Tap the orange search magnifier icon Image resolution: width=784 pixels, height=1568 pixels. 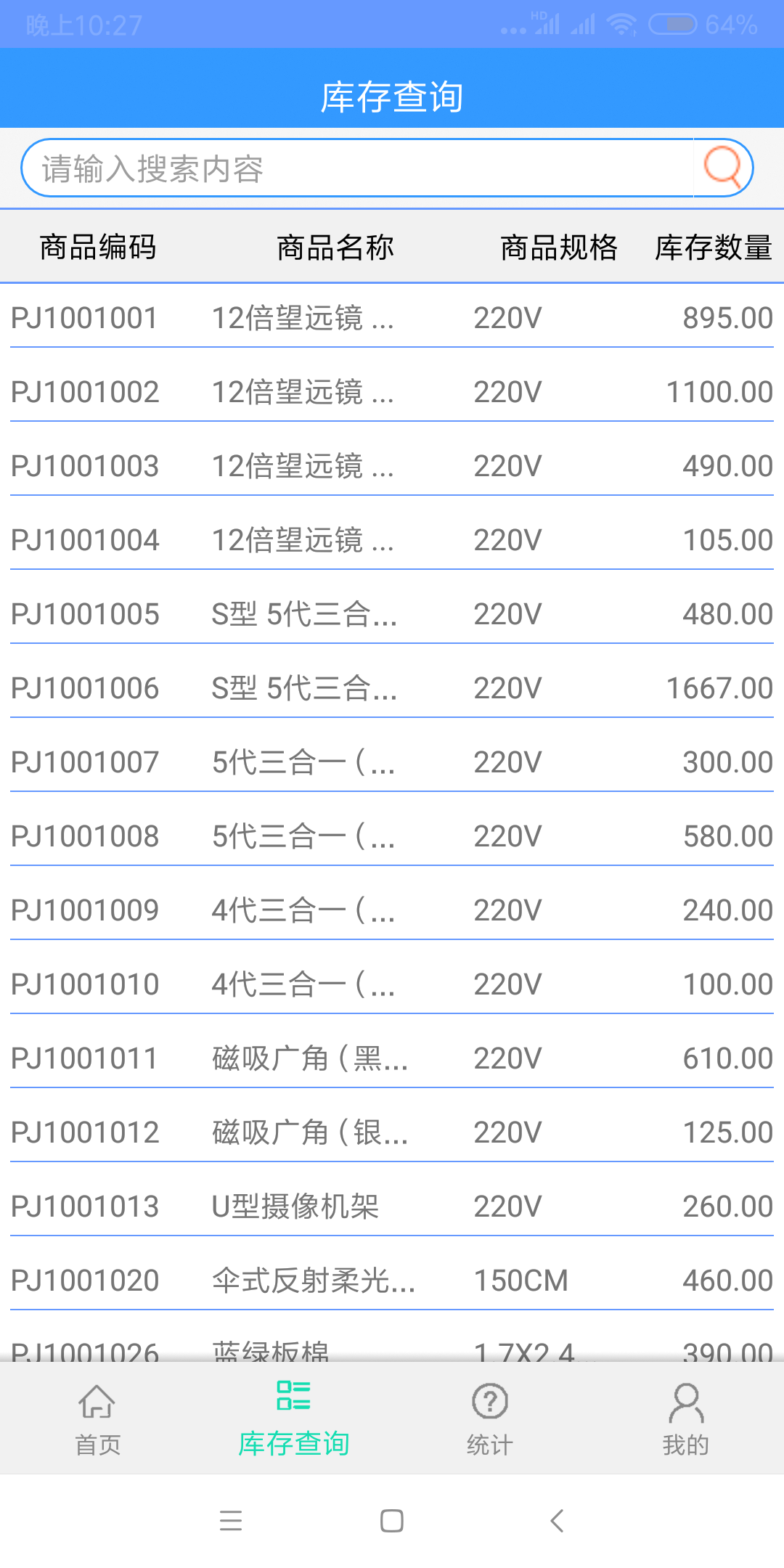click(722, 168)
